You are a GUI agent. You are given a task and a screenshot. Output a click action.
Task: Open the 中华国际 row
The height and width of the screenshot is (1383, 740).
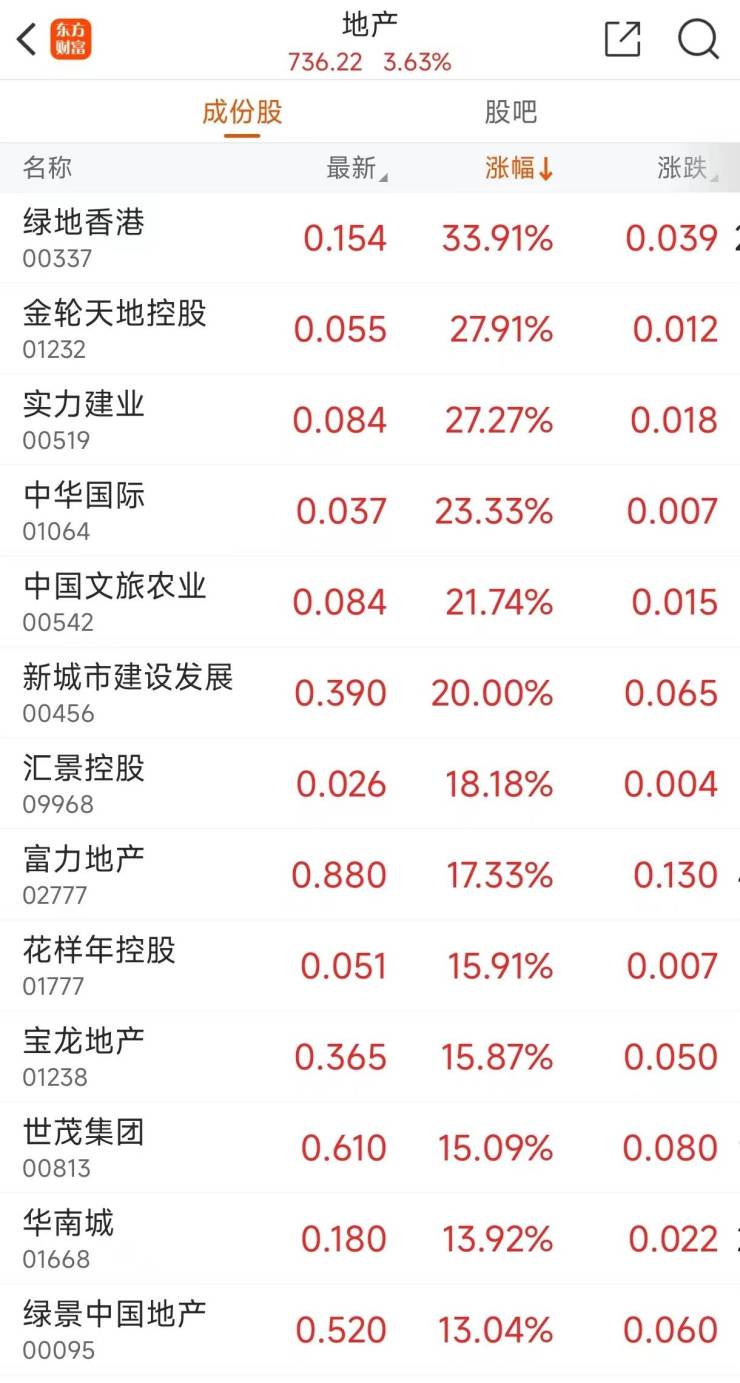click(84, 510)
